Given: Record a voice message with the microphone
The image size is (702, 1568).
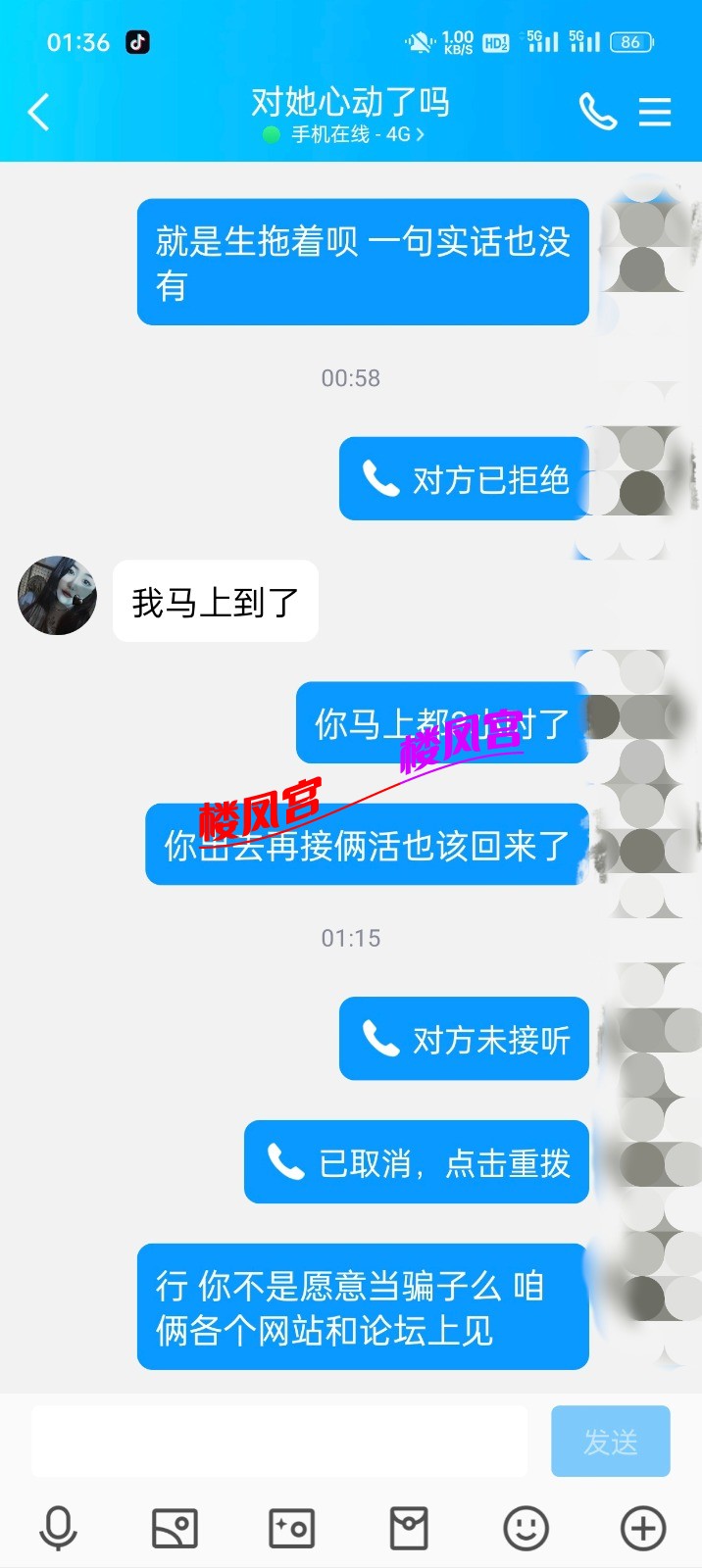Looking at the screenshot, I should pyautogui.click(x=58, y=1528).
